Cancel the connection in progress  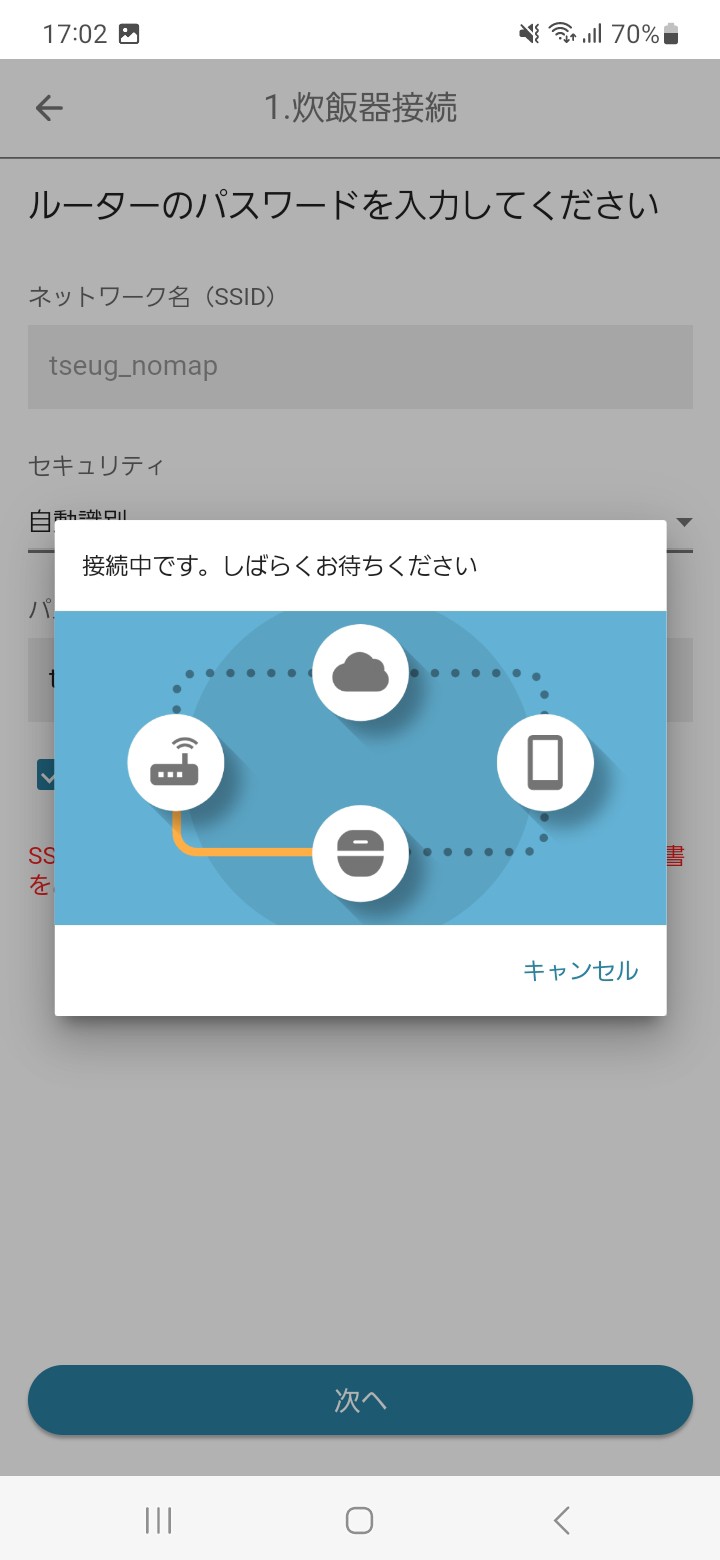click(x=580, y=970)
